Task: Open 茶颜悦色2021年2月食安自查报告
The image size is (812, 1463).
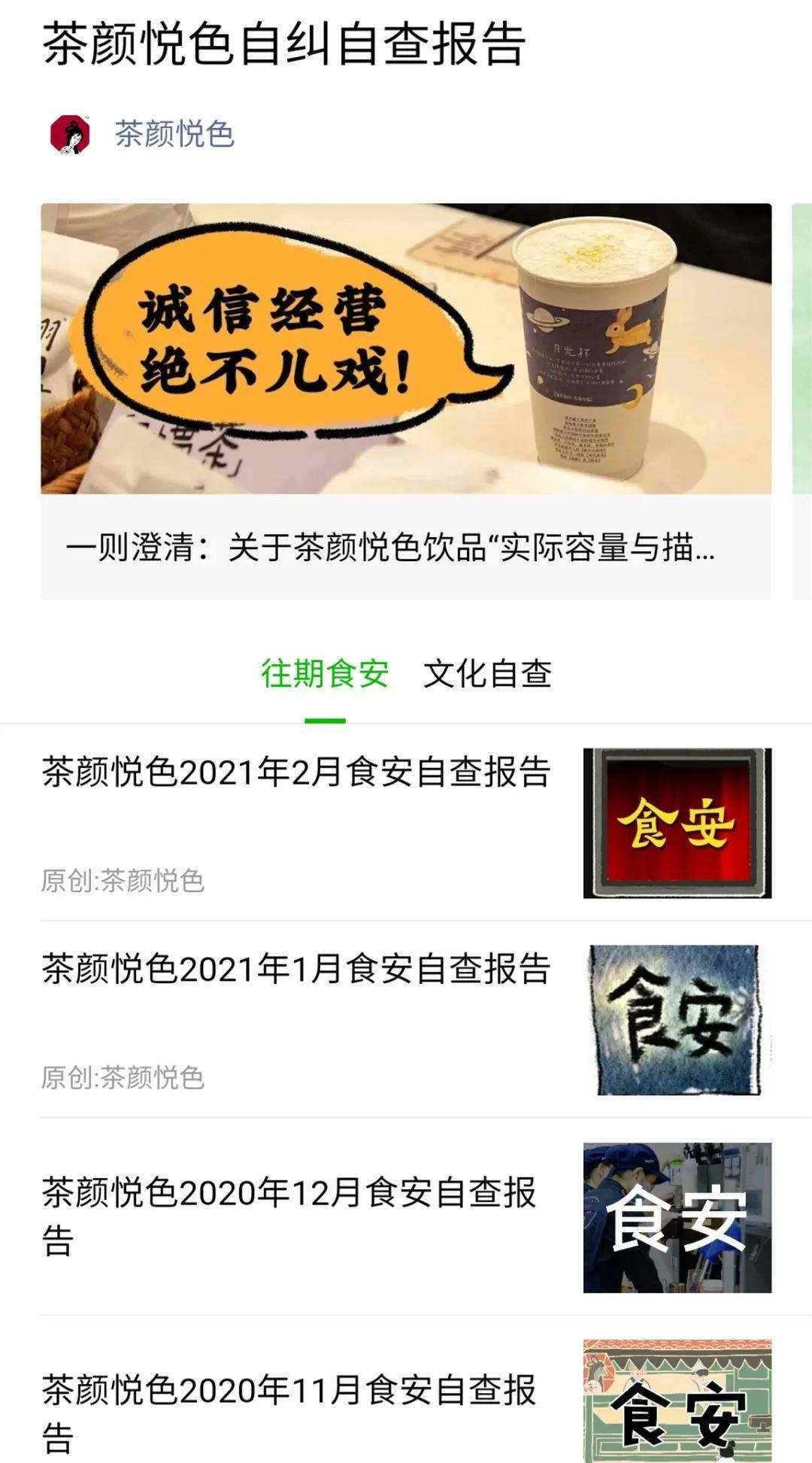Action: coord(406,823)
